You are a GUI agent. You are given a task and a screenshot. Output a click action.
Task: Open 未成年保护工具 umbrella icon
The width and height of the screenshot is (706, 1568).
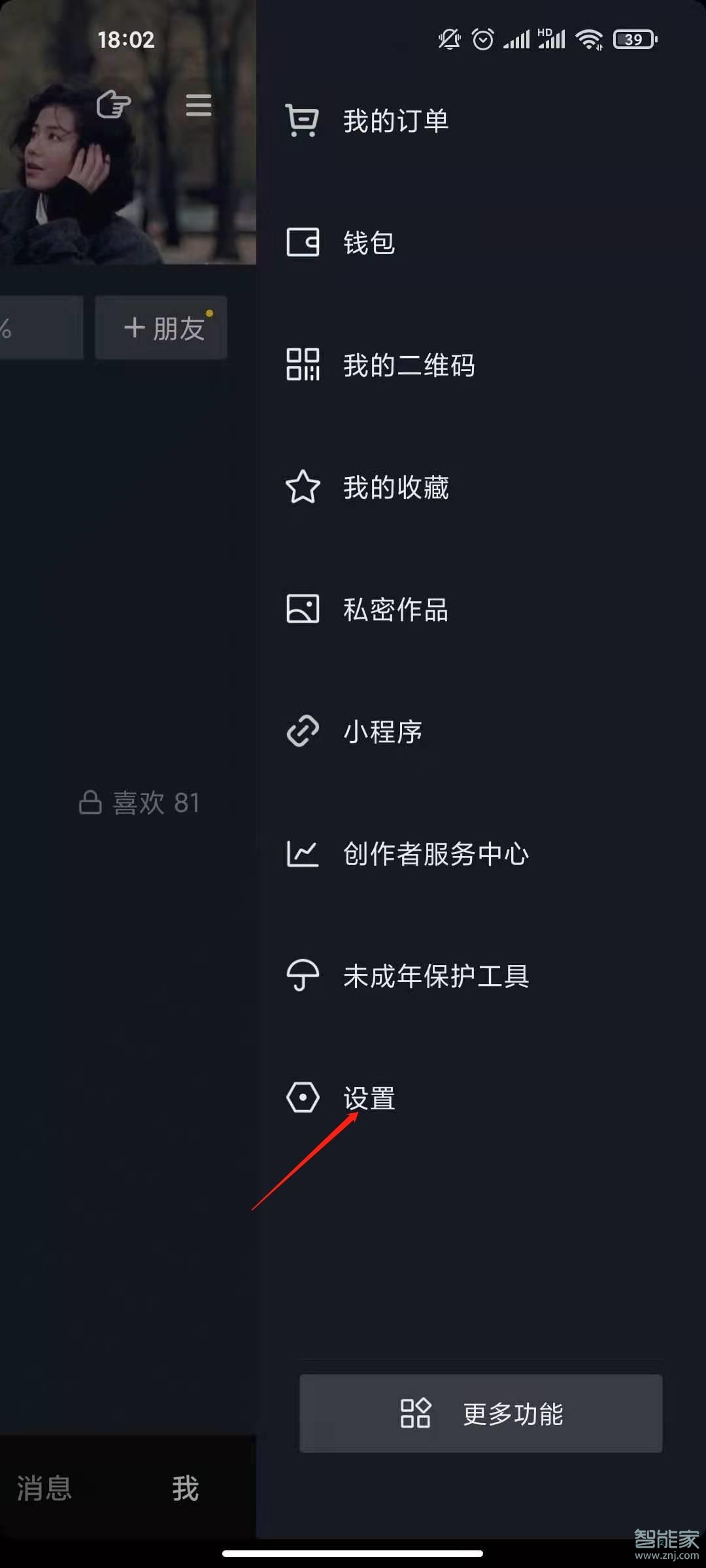[303, 976]
